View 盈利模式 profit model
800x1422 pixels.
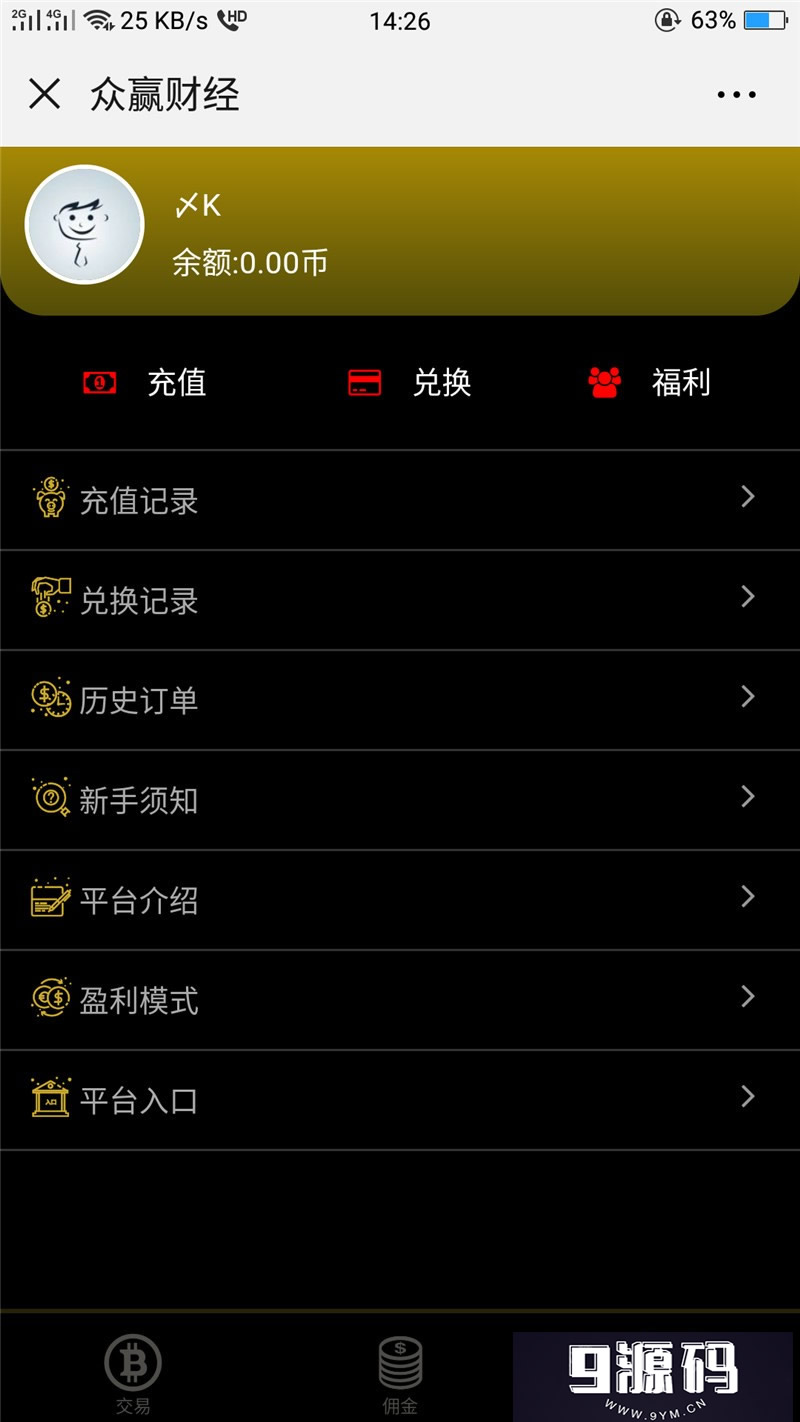tap(400, 1000)
